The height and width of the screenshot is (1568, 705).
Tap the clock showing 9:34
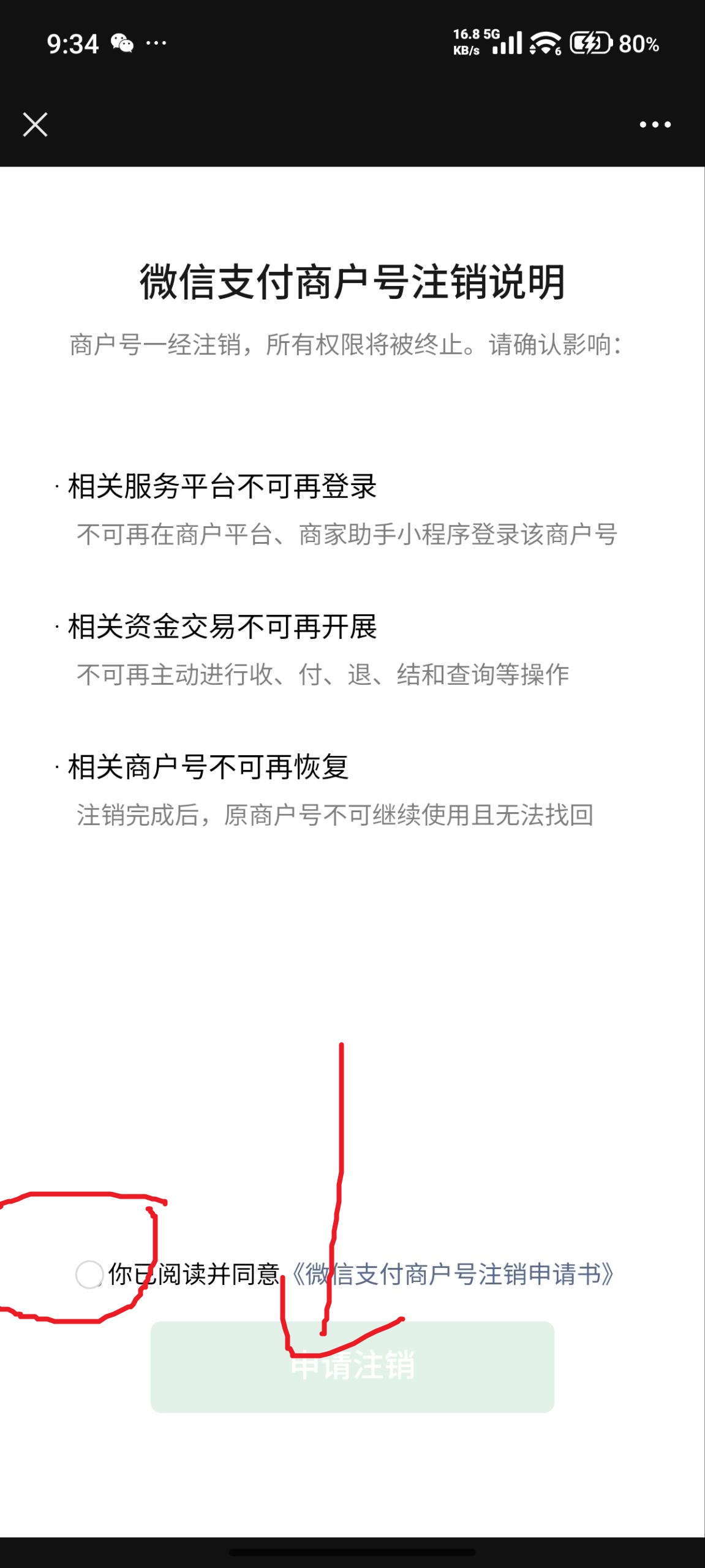click(x=72, y=42)
